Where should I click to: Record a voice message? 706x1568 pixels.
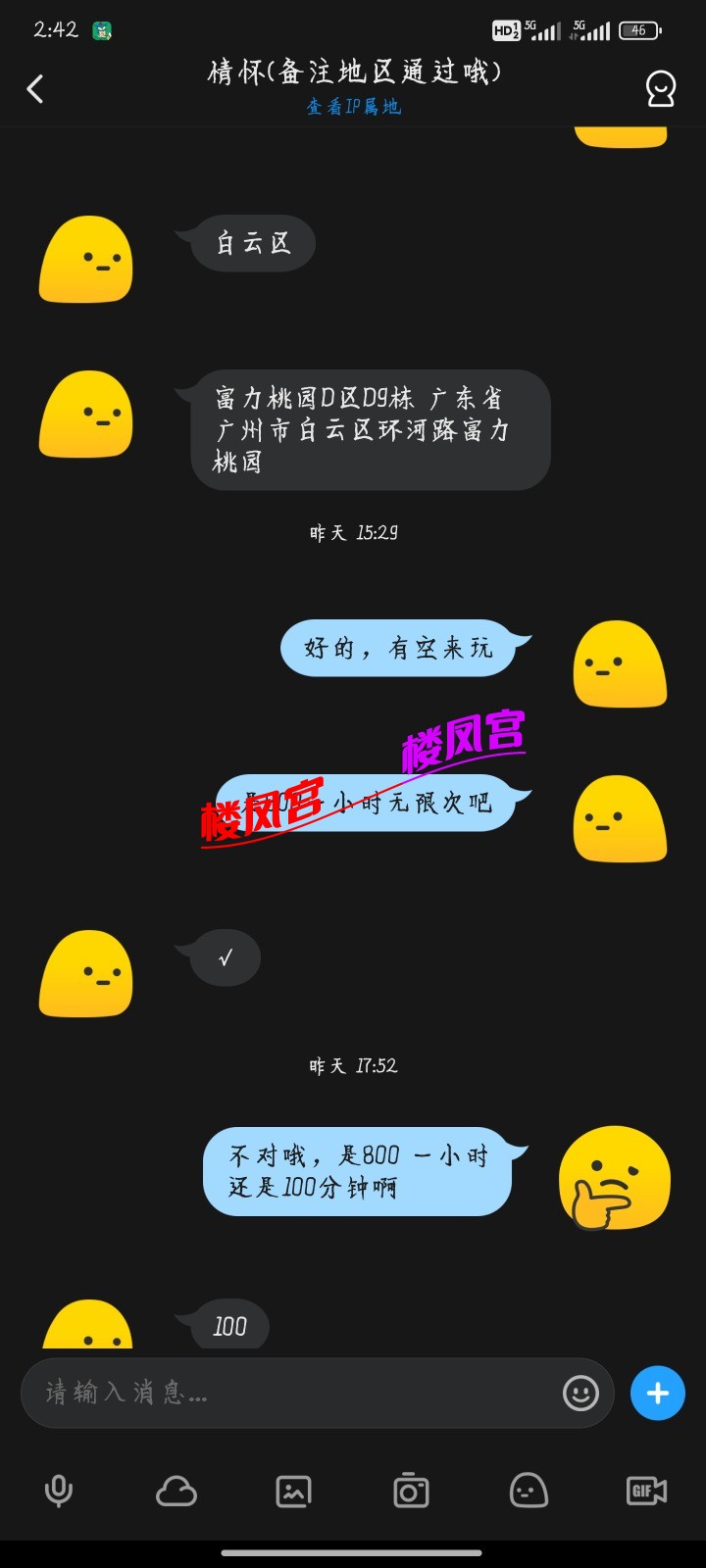59,1491
